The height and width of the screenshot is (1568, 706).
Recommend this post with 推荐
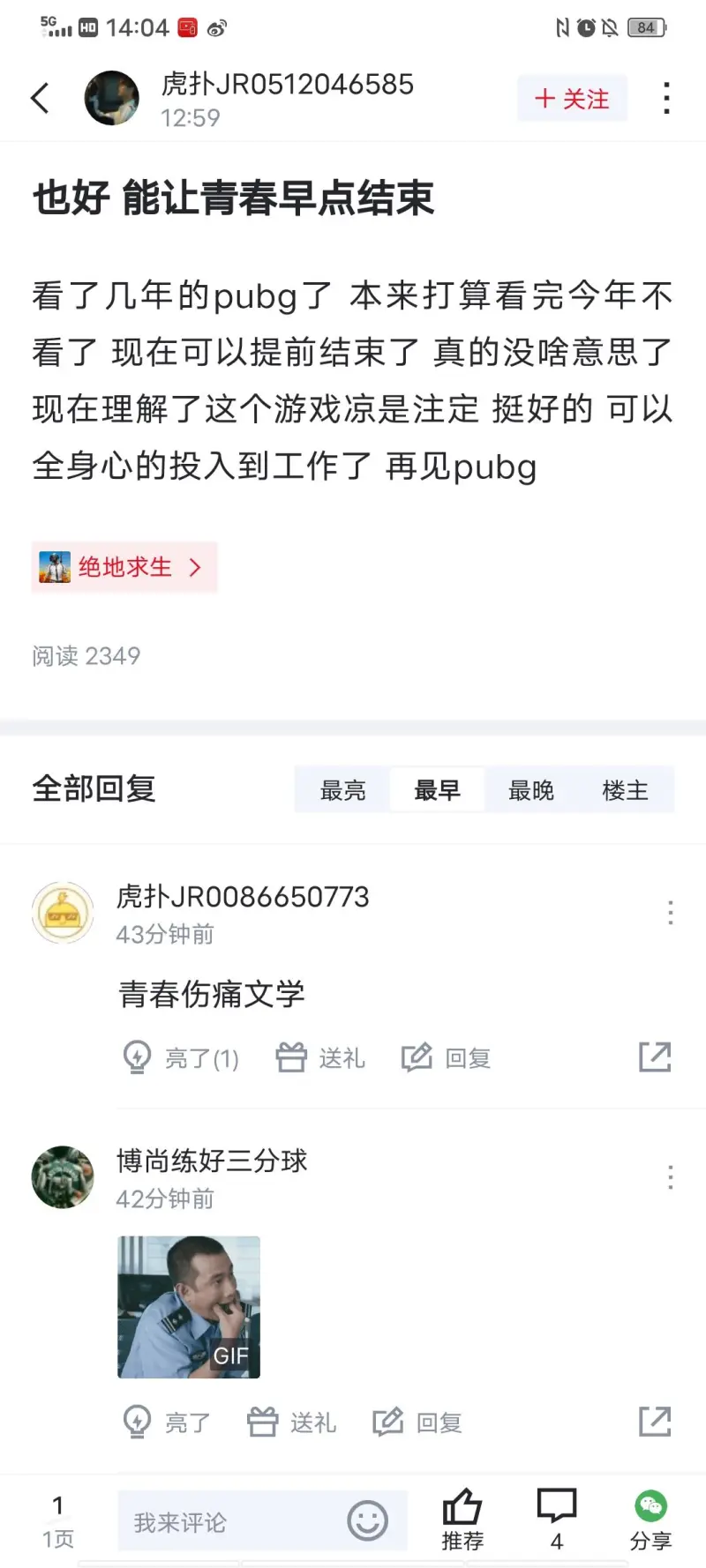point(462,1519)
